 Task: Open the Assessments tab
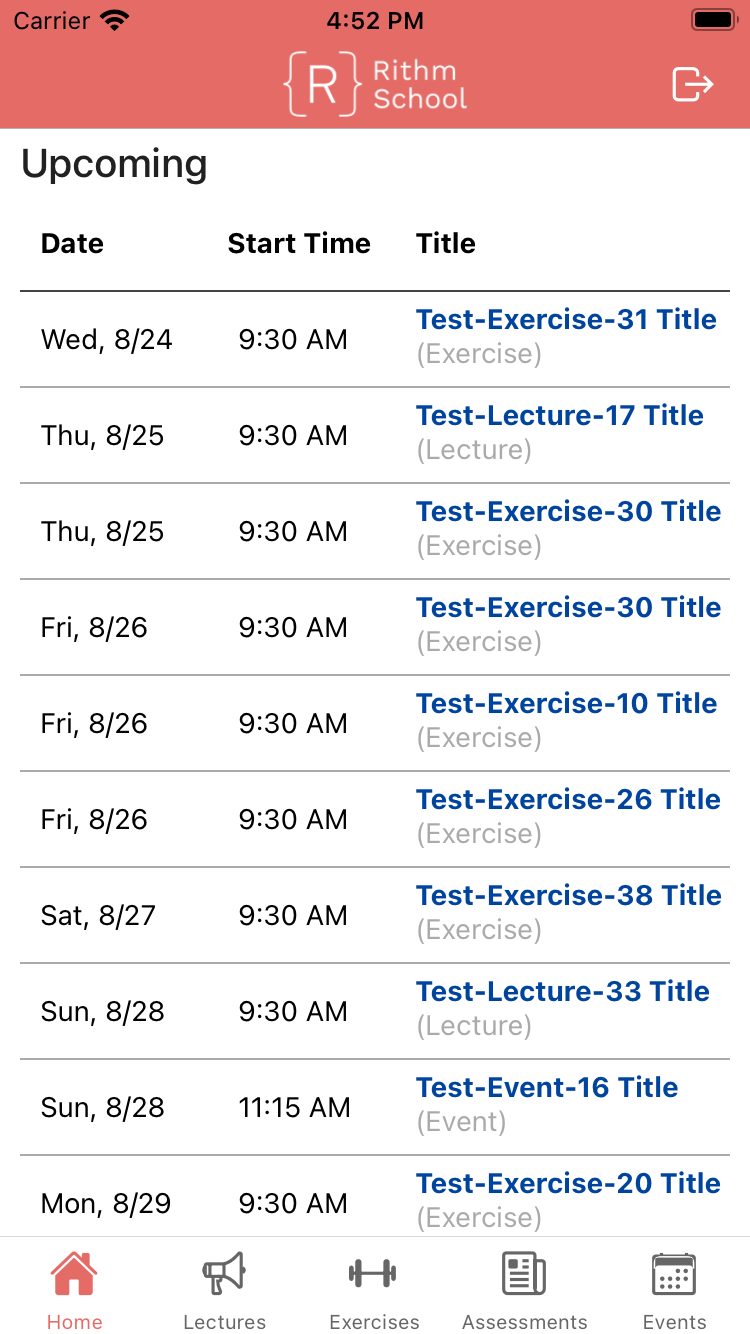click(x=524, y=1291)
